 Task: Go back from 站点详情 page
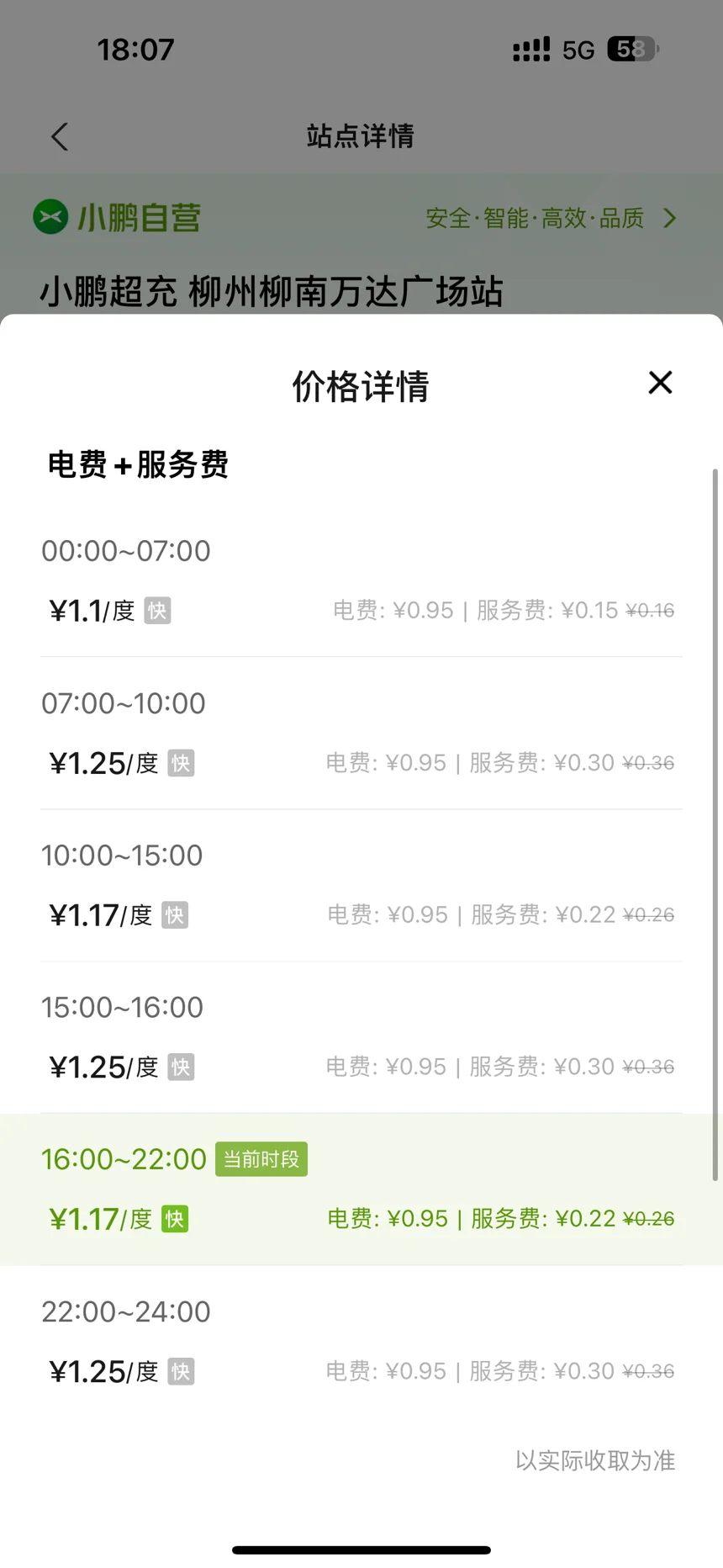(x=60, y=137)
